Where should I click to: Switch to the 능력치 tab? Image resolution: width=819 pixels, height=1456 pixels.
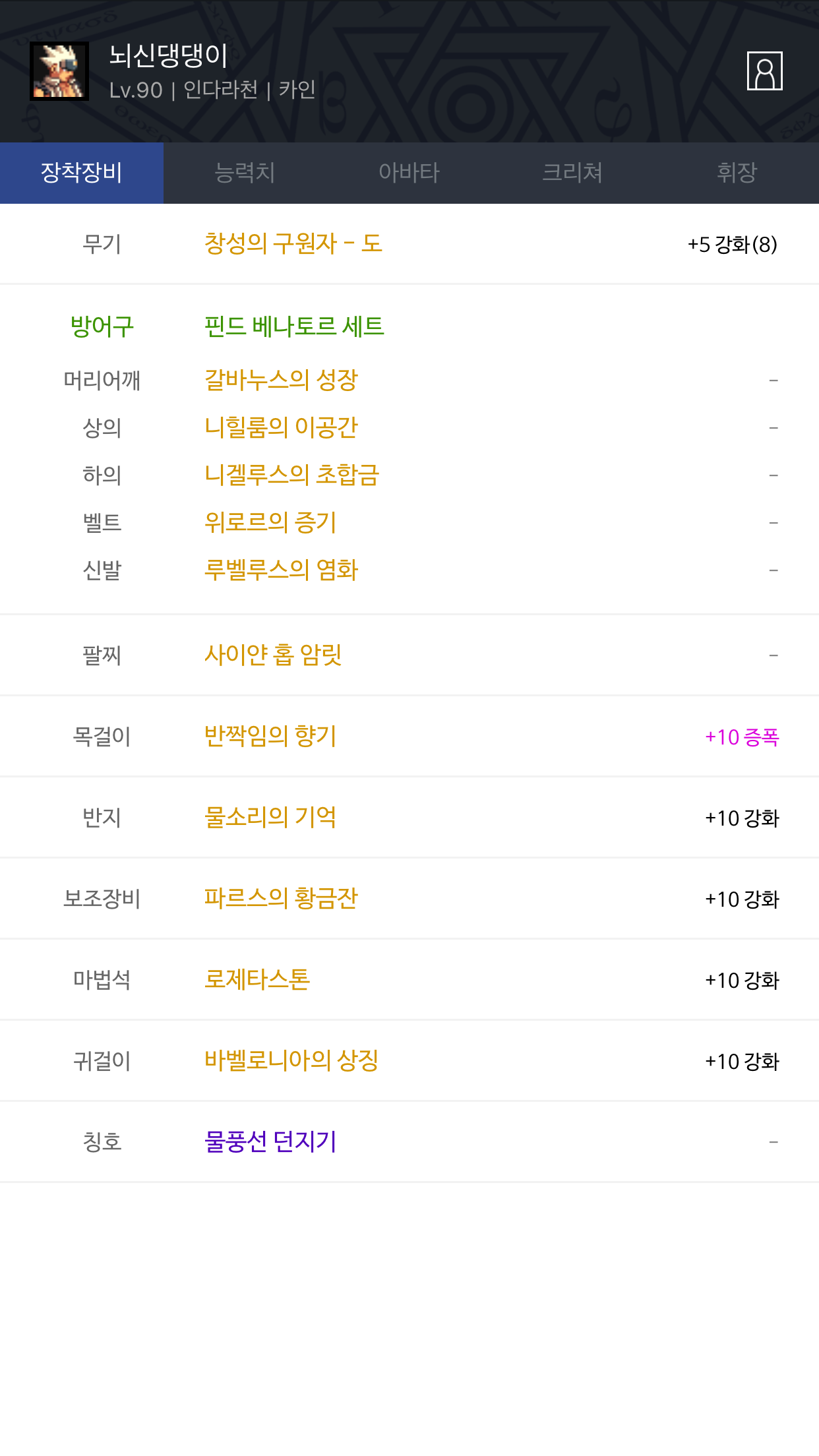pyautogui.click(x=245, y=173)
